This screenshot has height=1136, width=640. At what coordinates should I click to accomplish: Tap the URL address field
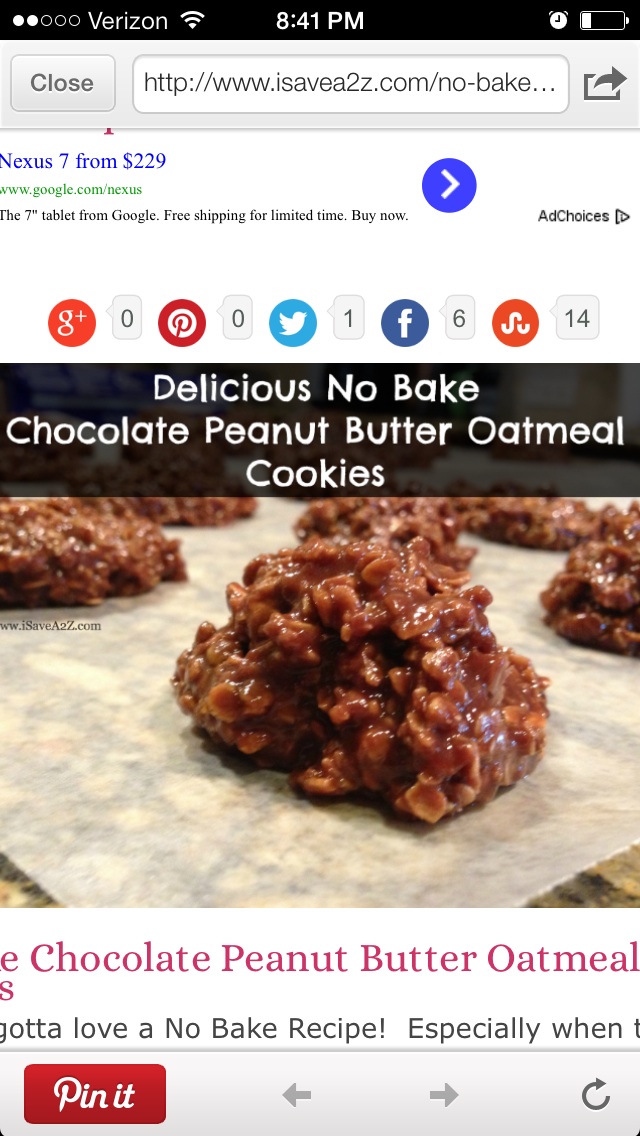point(350,84)
